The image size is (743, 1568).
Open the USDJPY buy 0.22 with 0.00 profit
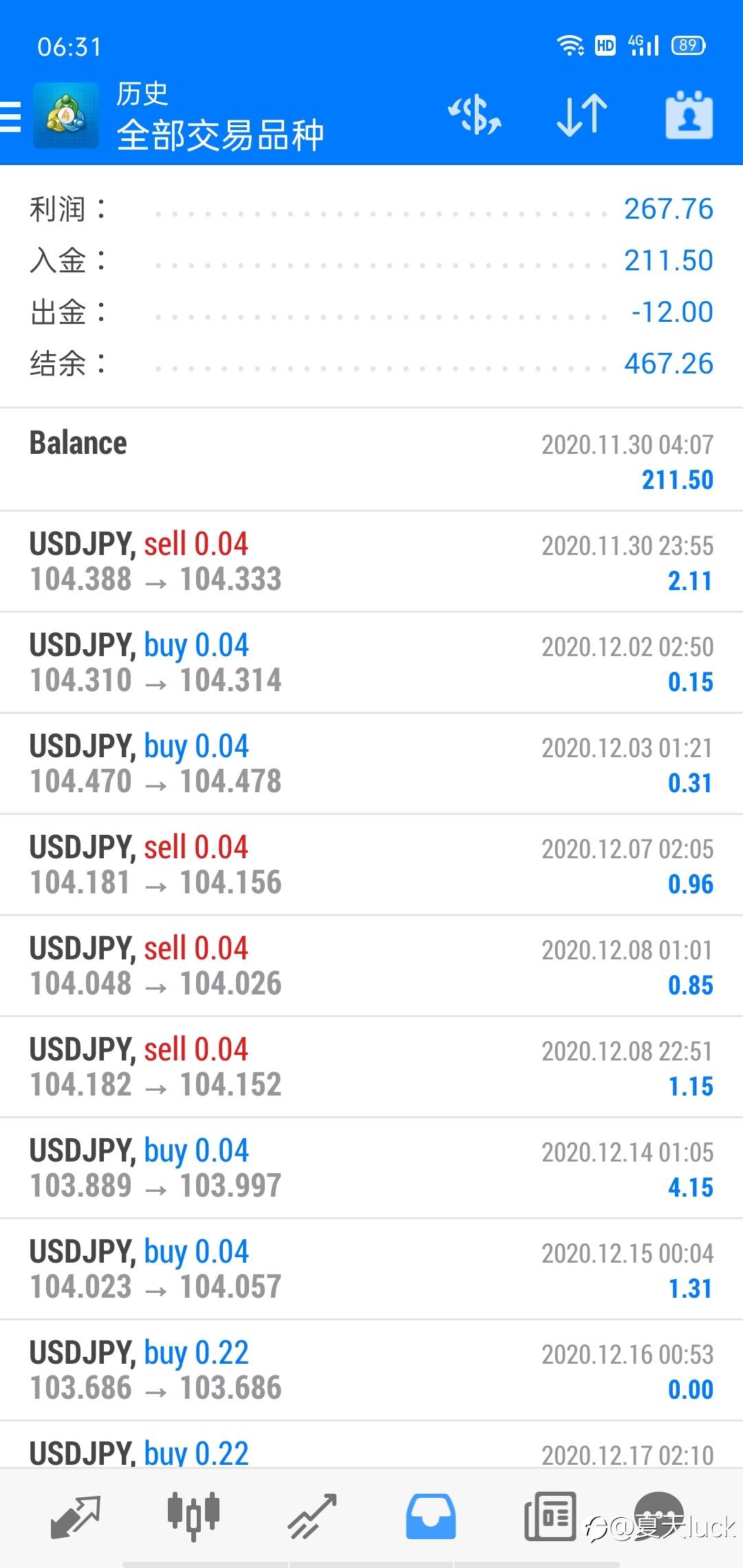tap(371, 1370)
